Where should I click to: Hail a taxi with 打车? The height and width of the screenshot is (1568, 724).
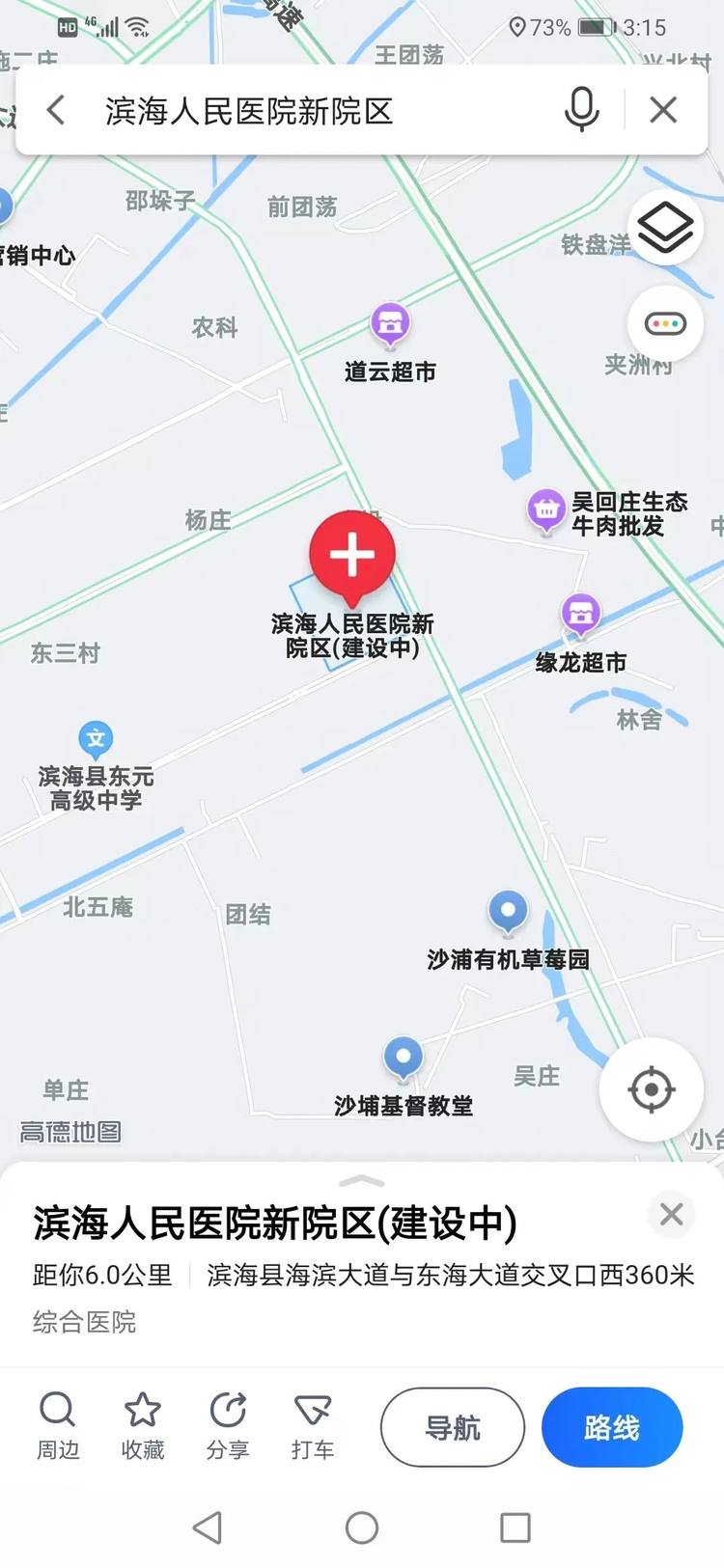click(x=313, y=1425)
